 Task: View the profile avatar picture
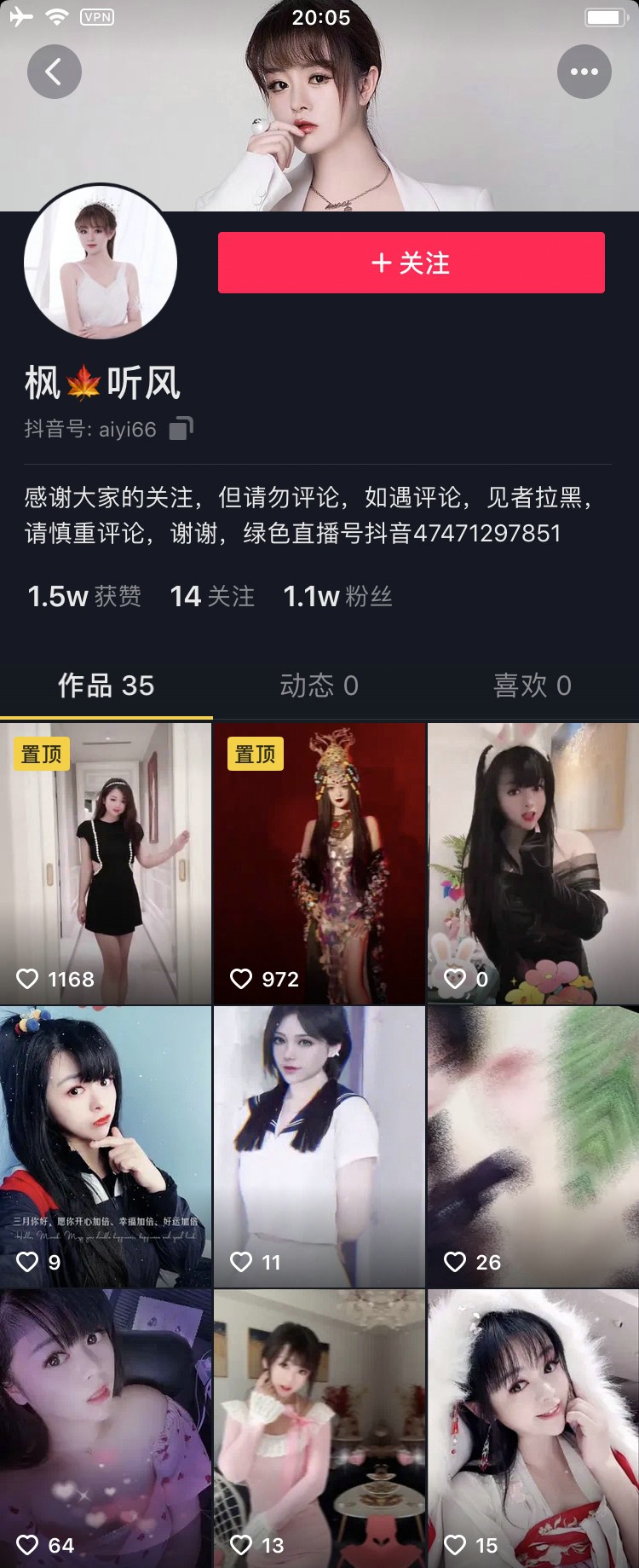[x=101, y=263]
